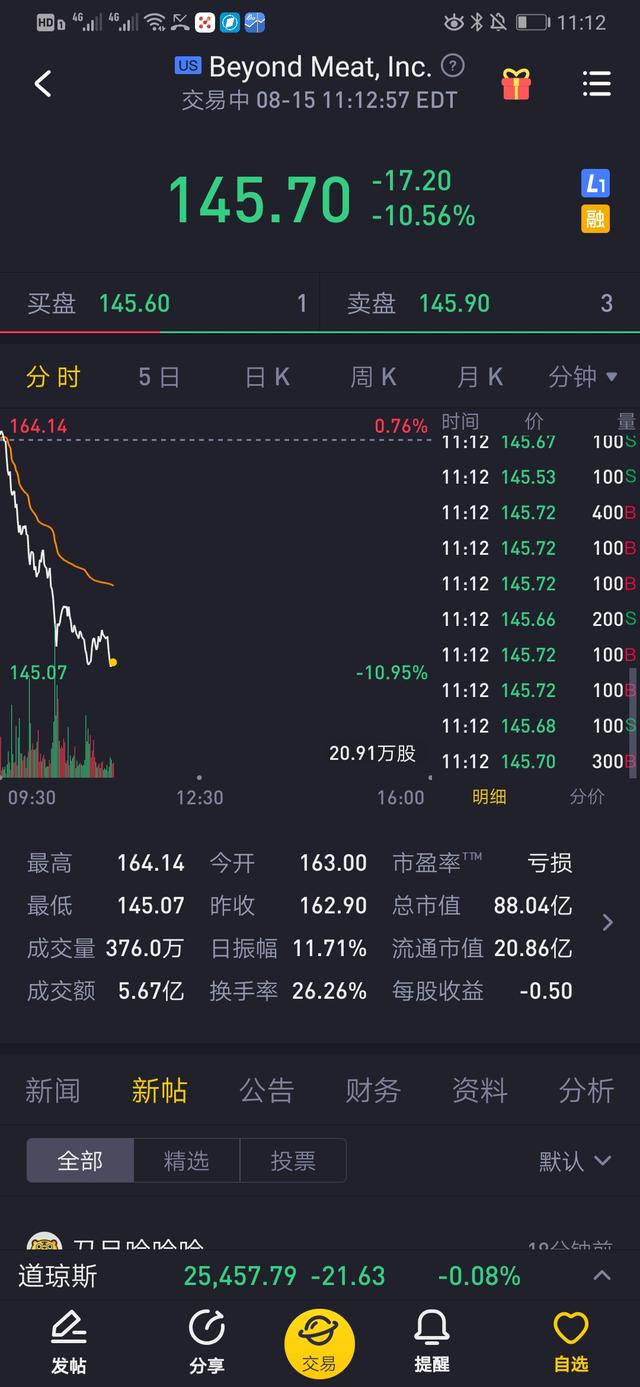The image size is (640, 1387).
Task: Go back with the top-left arrow
Action: [43, 83]
